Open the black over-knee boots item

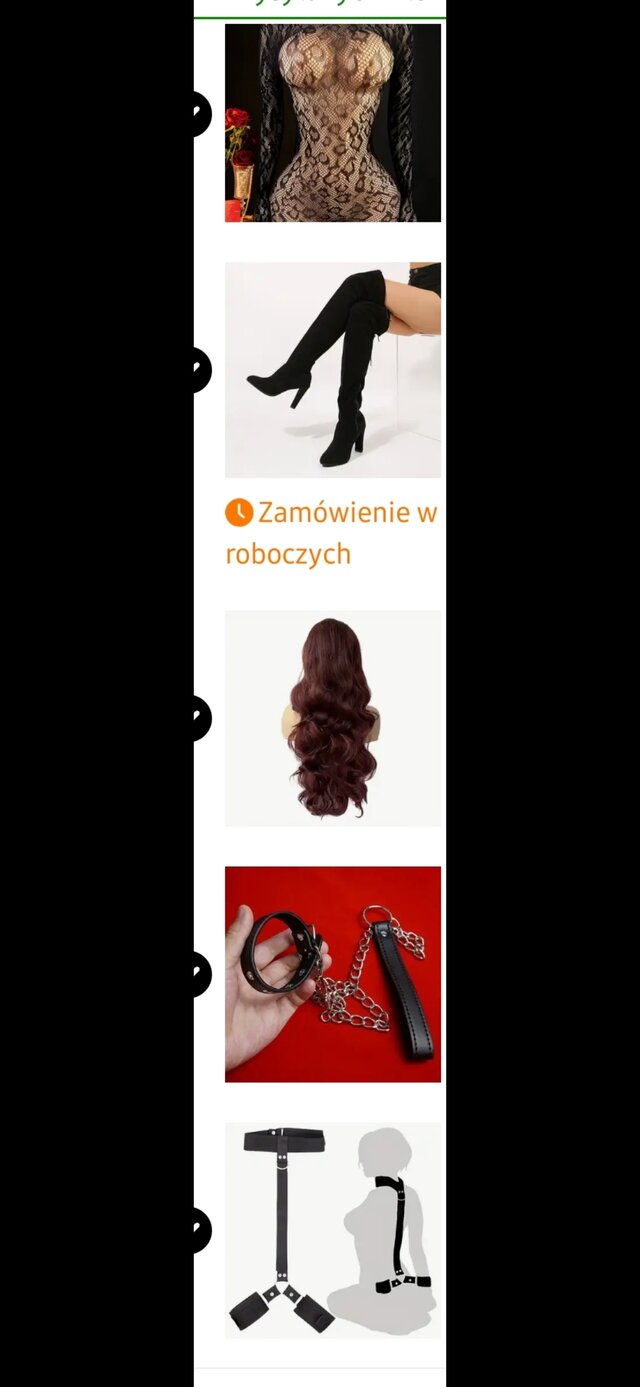[x=332, y=369]
